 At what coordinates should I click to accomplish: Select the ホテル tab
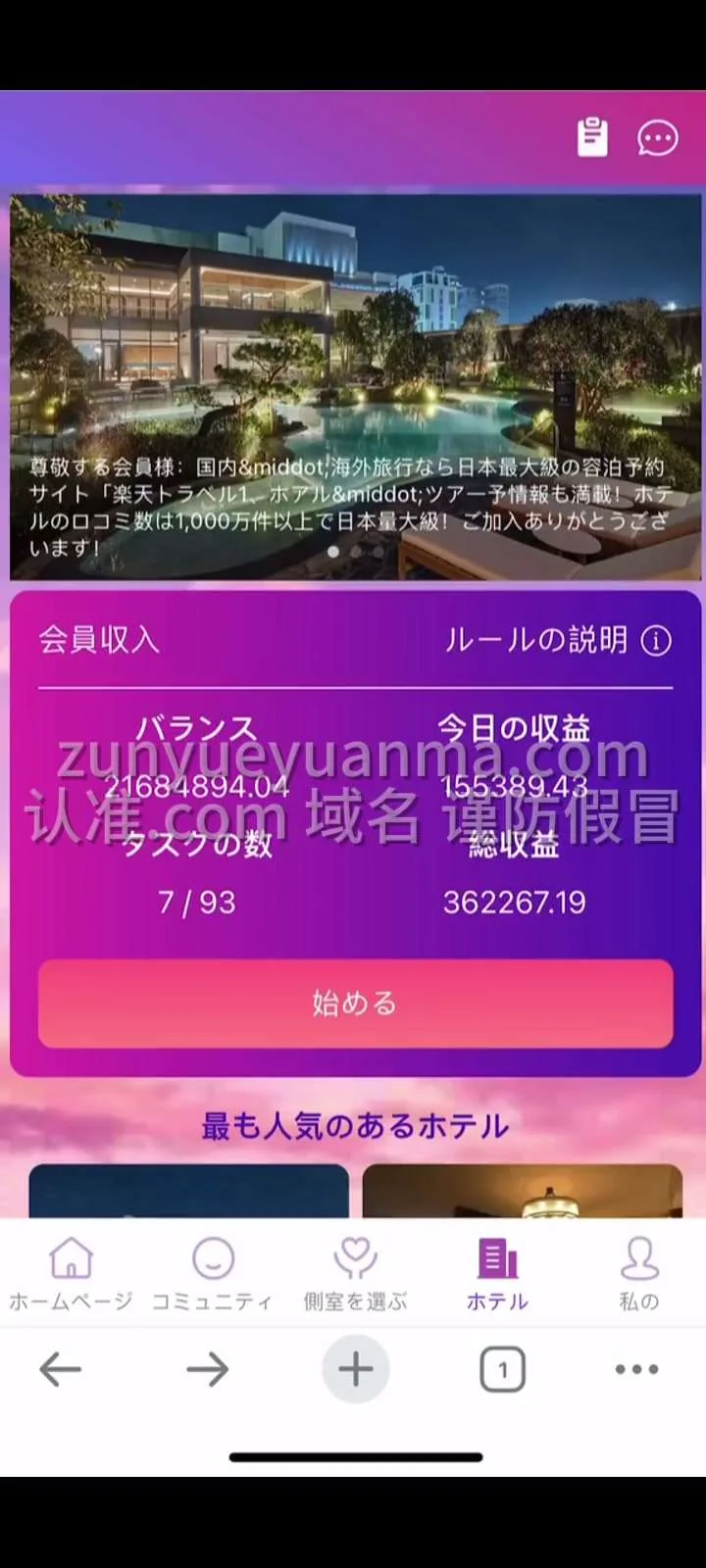click(497, 1273)
